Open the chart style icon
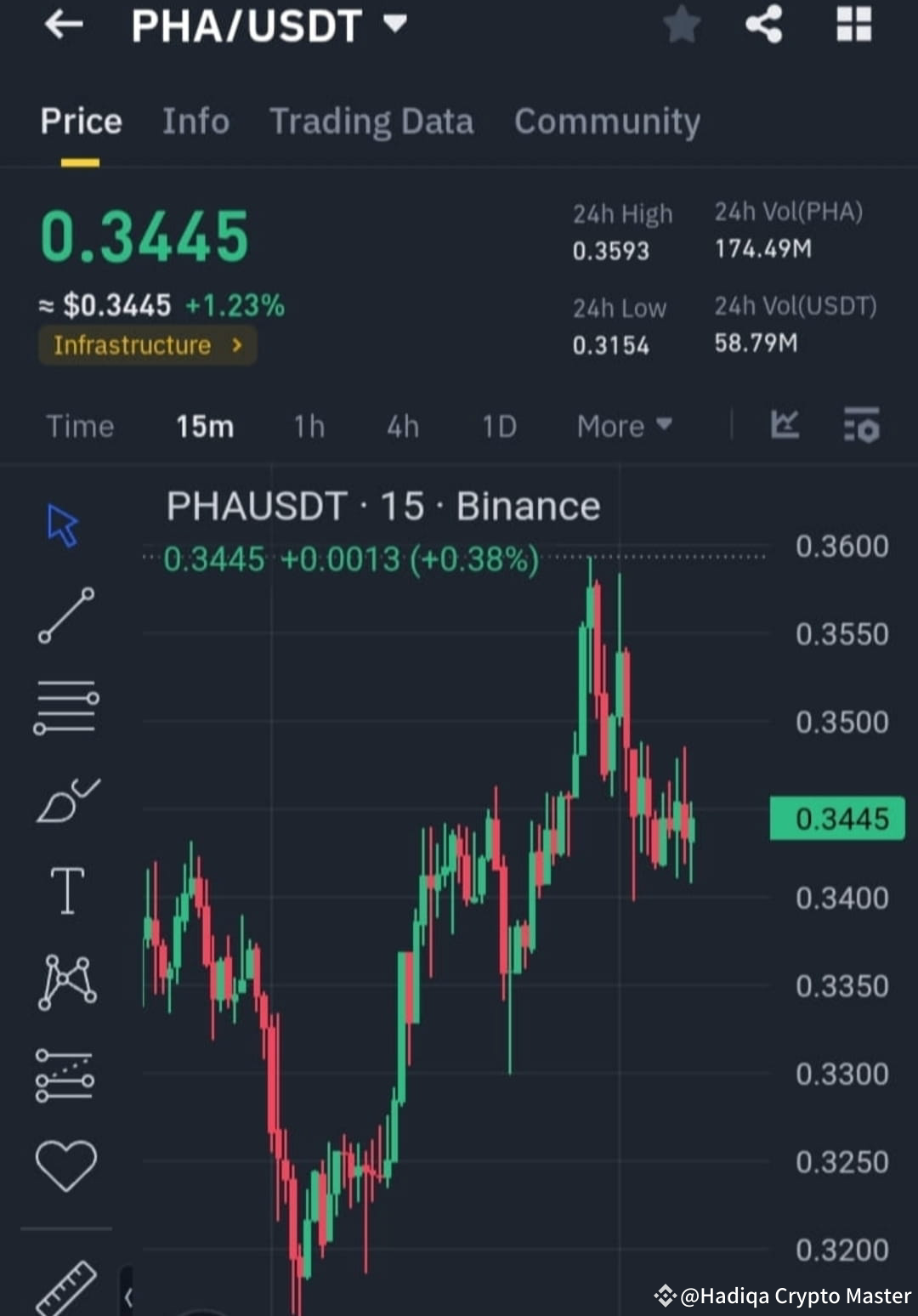 pyautogui.click(x=784, y=426)
